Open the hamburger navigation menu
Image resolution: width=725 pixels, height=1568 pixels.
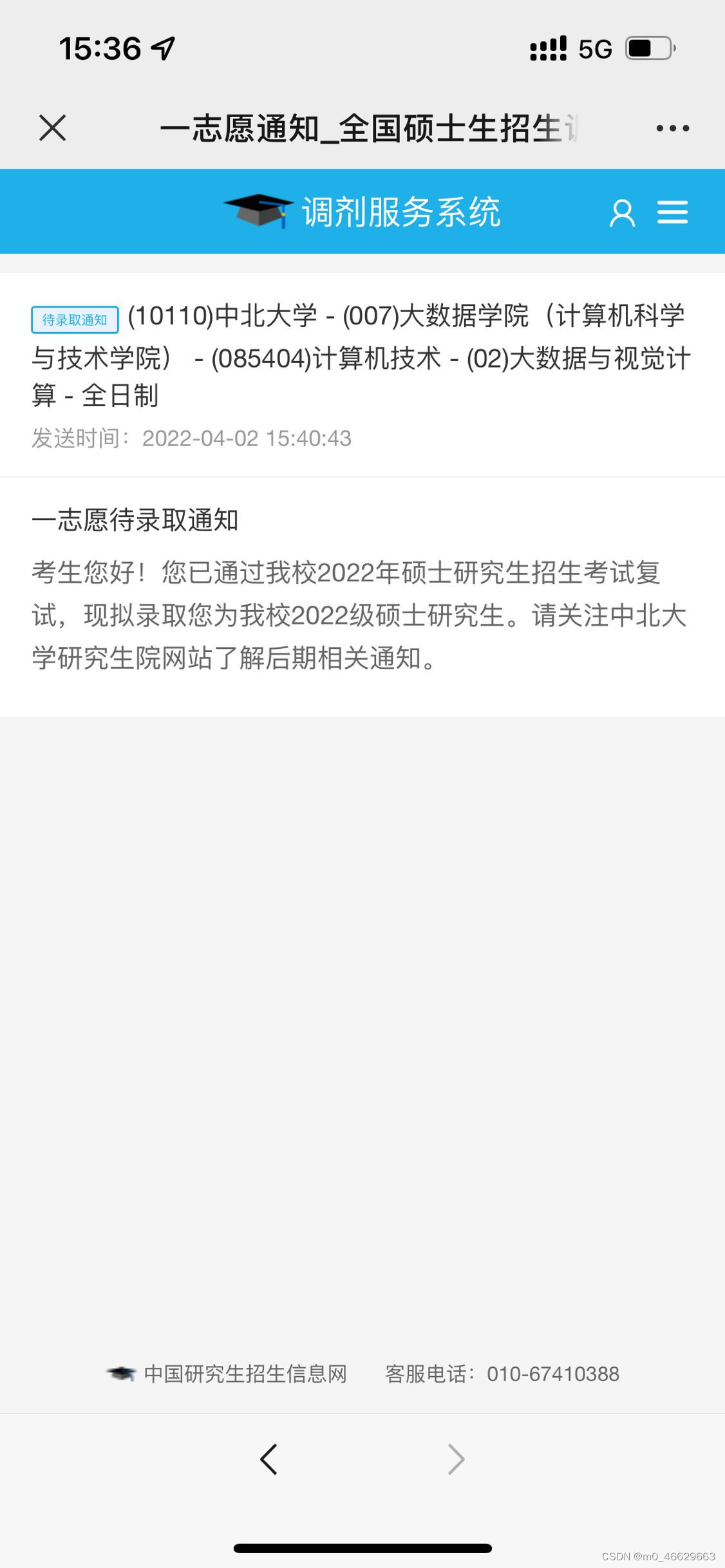pos(672,212)
